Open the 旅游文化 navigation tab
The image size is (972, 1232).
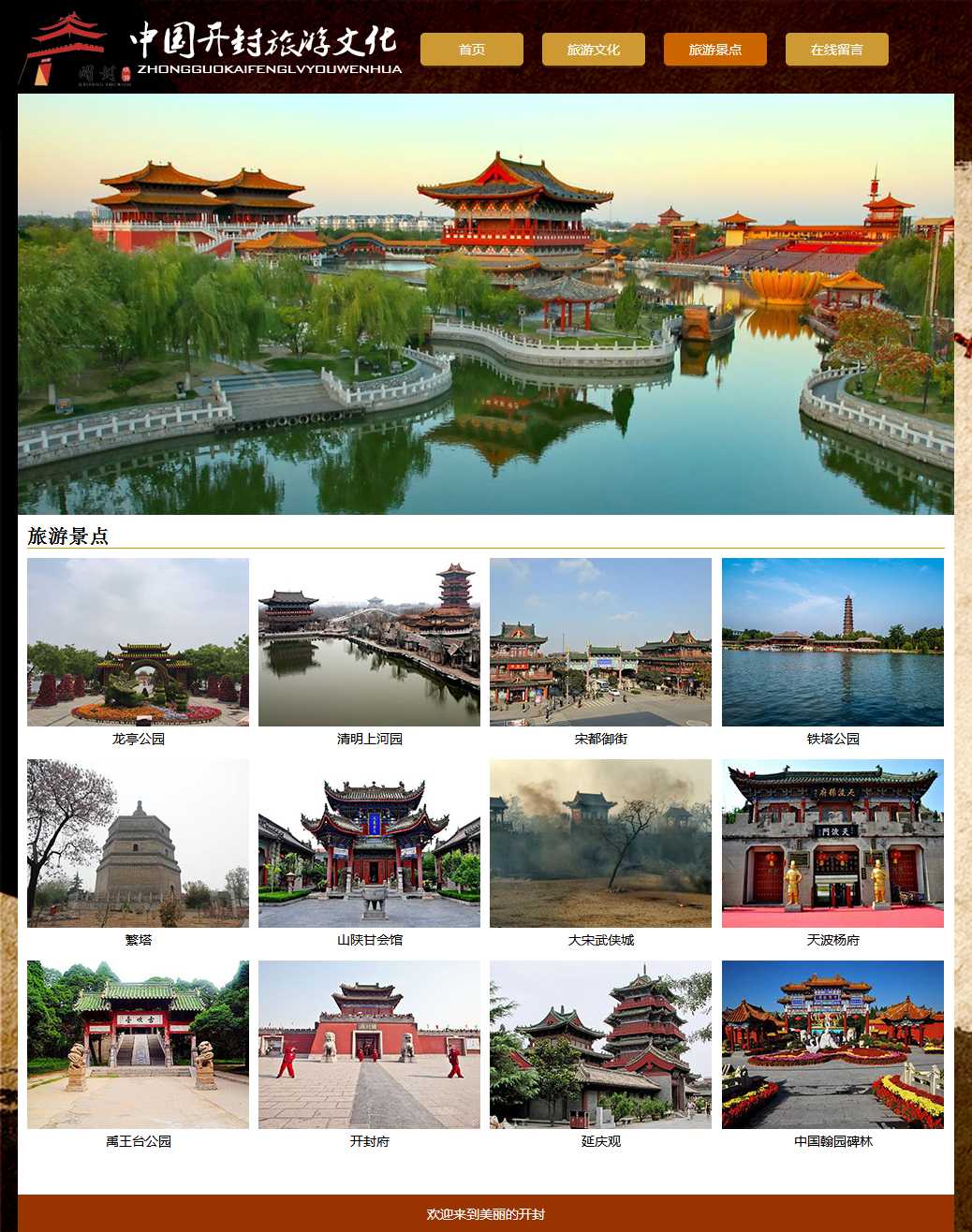594,50
